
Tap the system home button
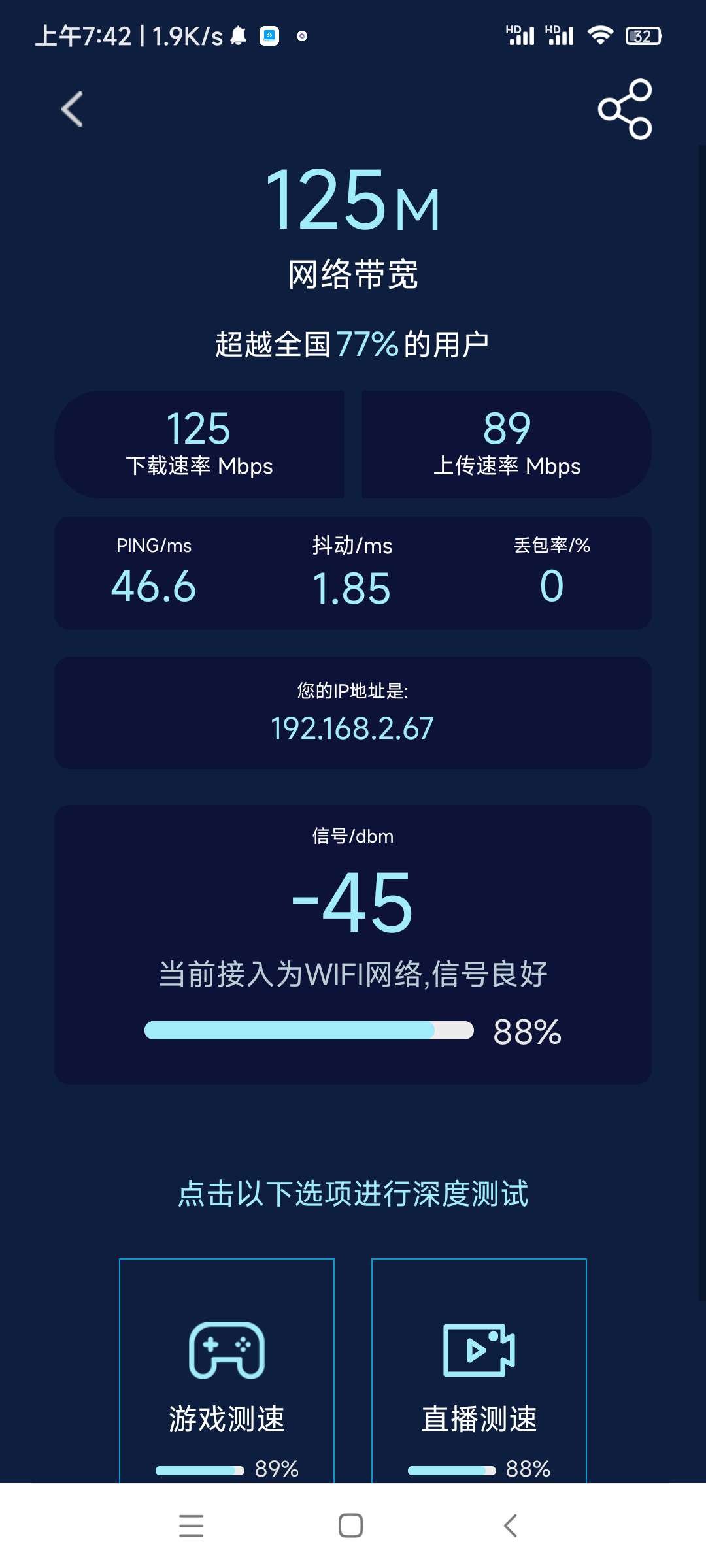(351, 1526)
